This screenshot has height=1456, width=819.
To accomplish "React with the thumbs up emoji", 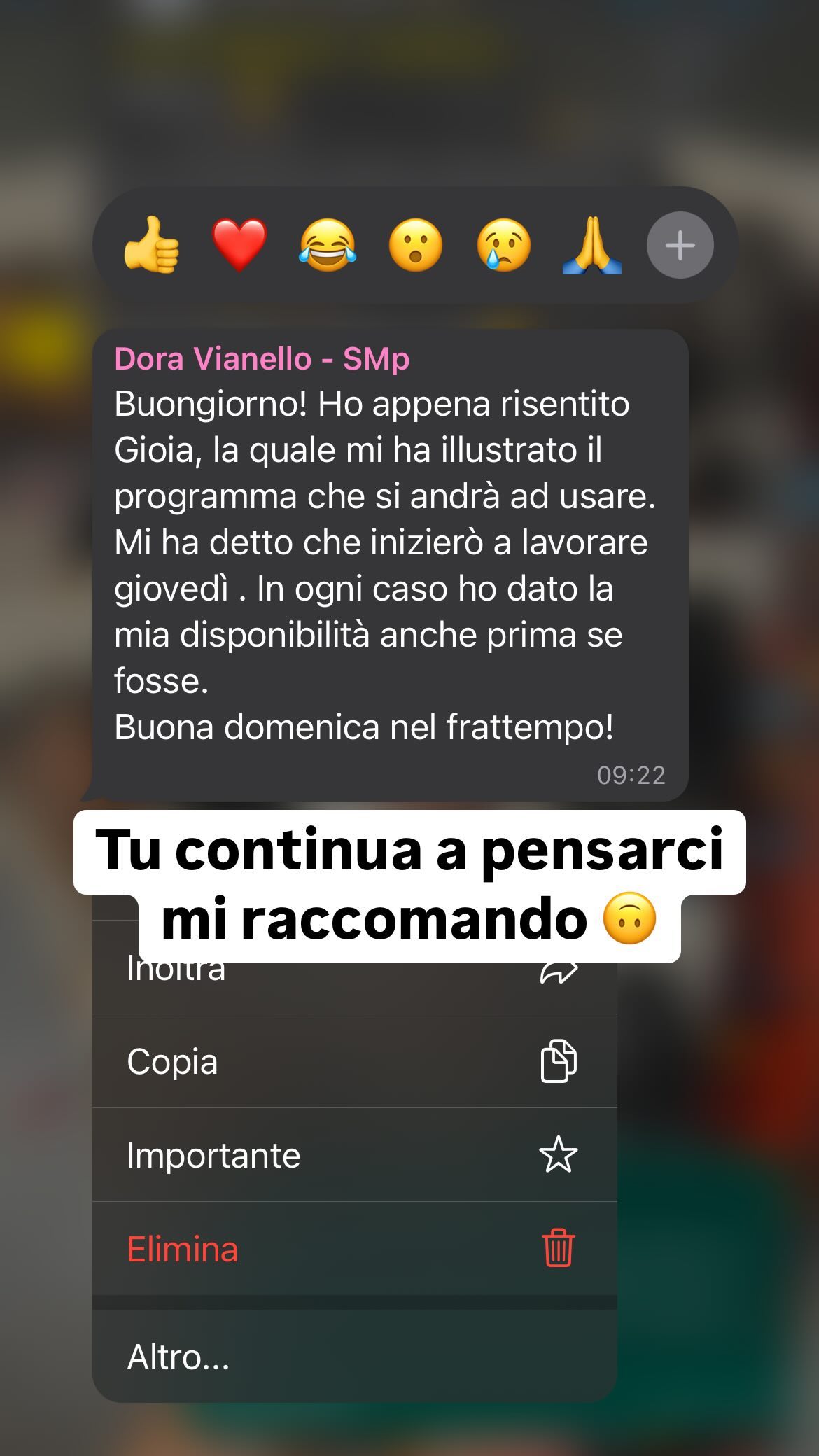I will [x=151, y=245].
